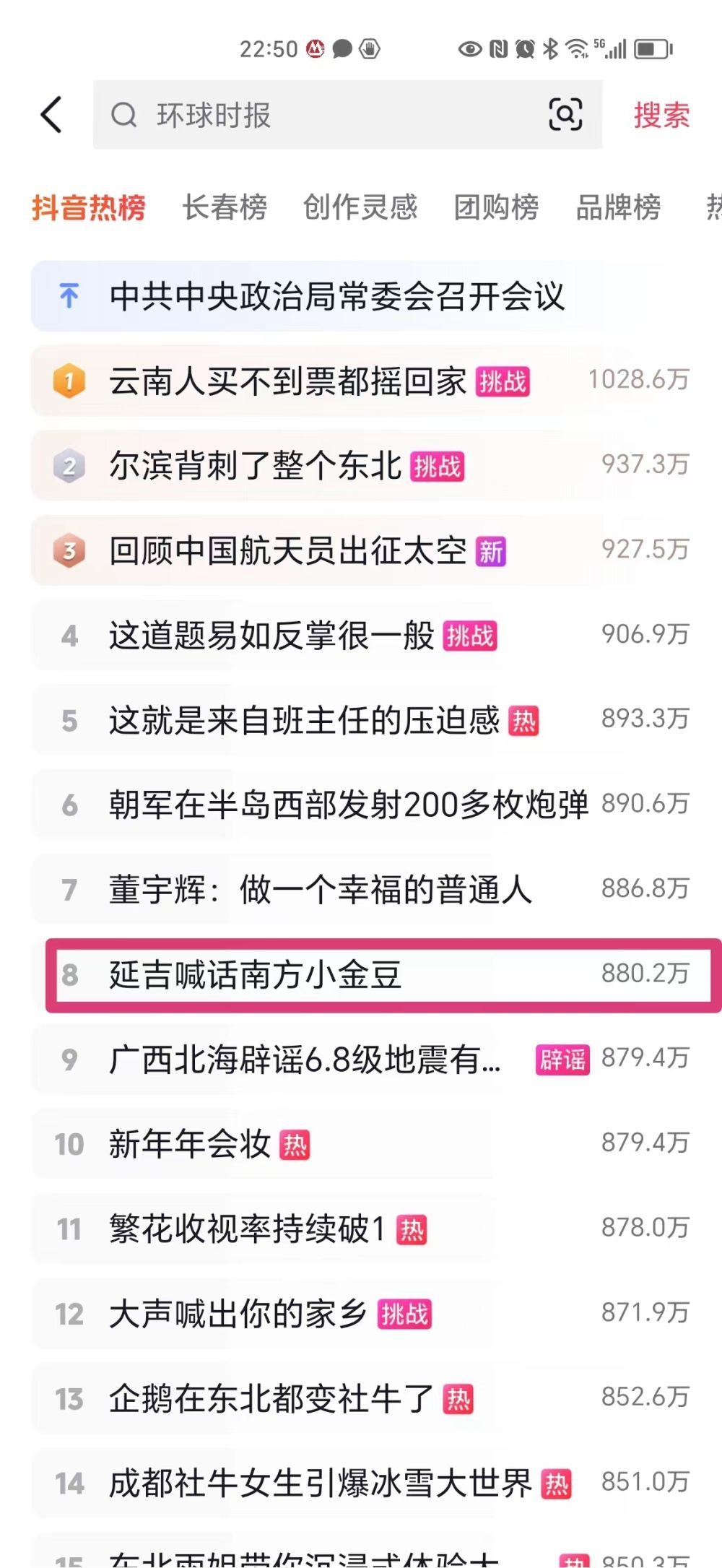Open pinned topic 中共中央政治局常委会召开会议
Viewport: 722px width, 1568px height.
click(336, 296)
